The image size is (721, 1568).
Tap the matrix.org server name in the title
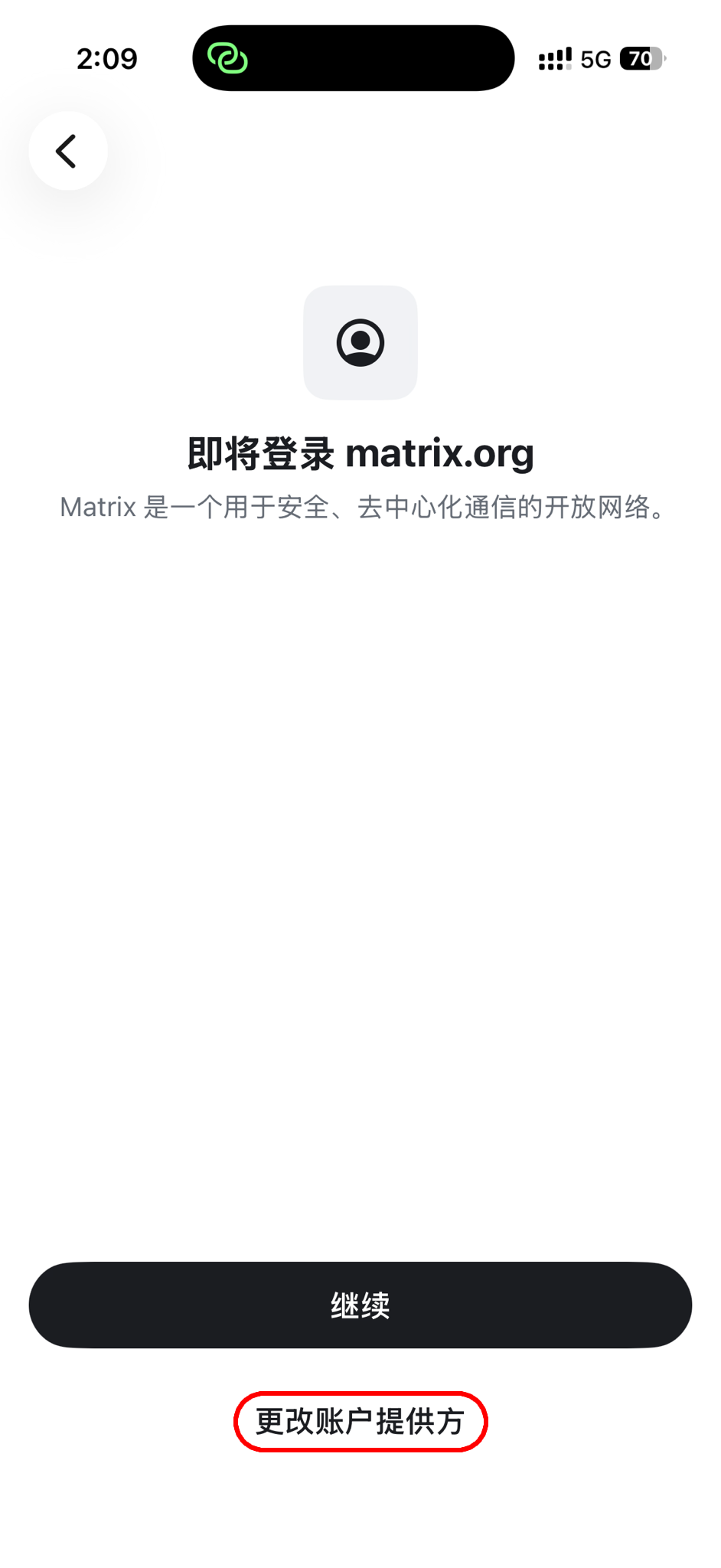[x=440, y=452]
